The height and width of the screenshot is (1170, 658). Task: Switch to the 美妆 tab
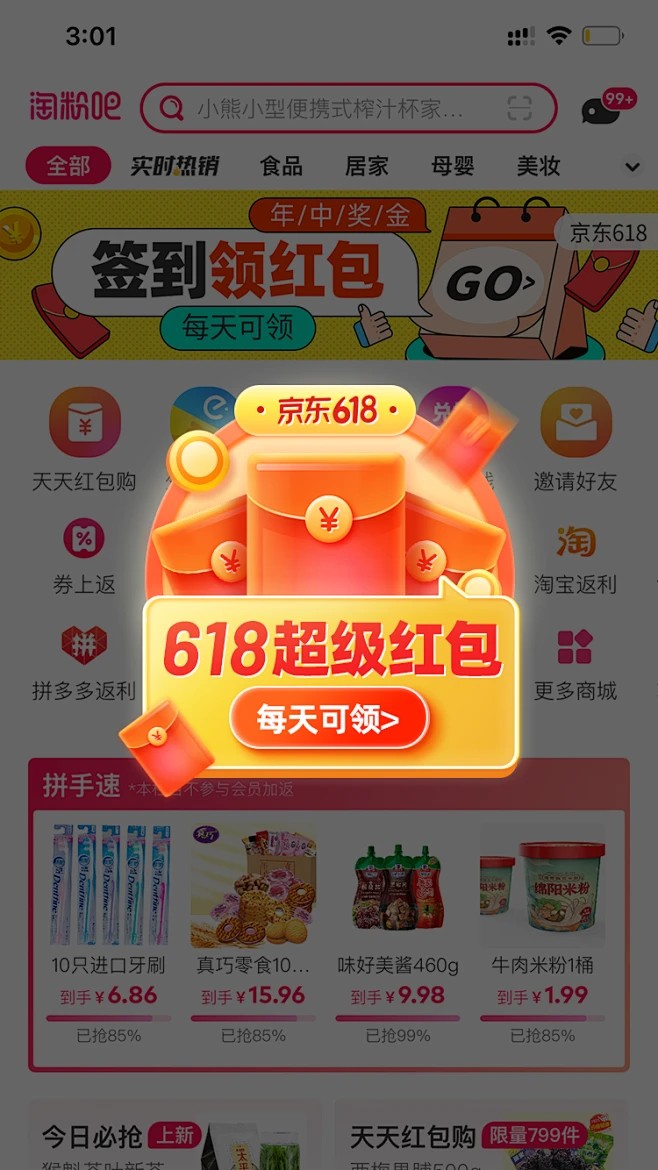(x=538, y=166)
